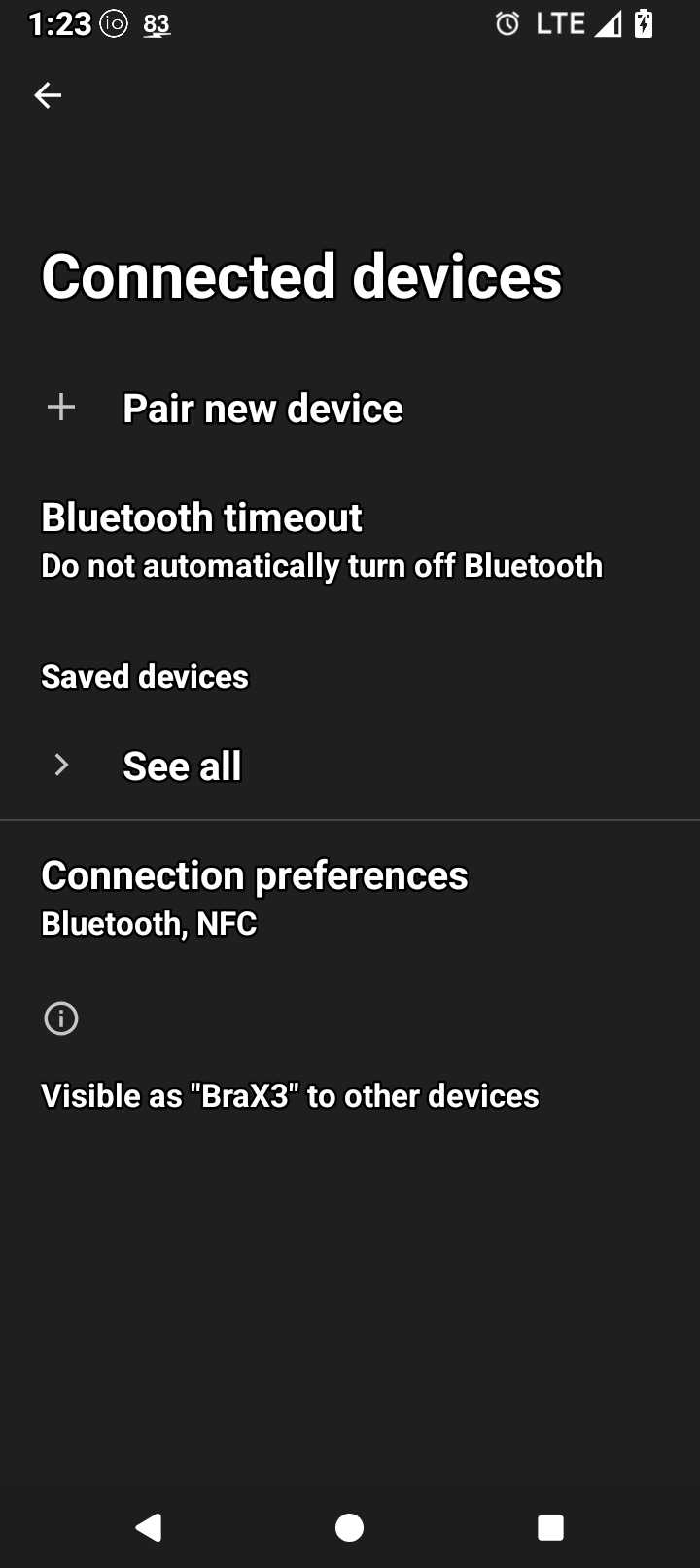Screen dimensions: 700x1568
Task: Open recent apps from the navigation bar
Action: 550,1527
